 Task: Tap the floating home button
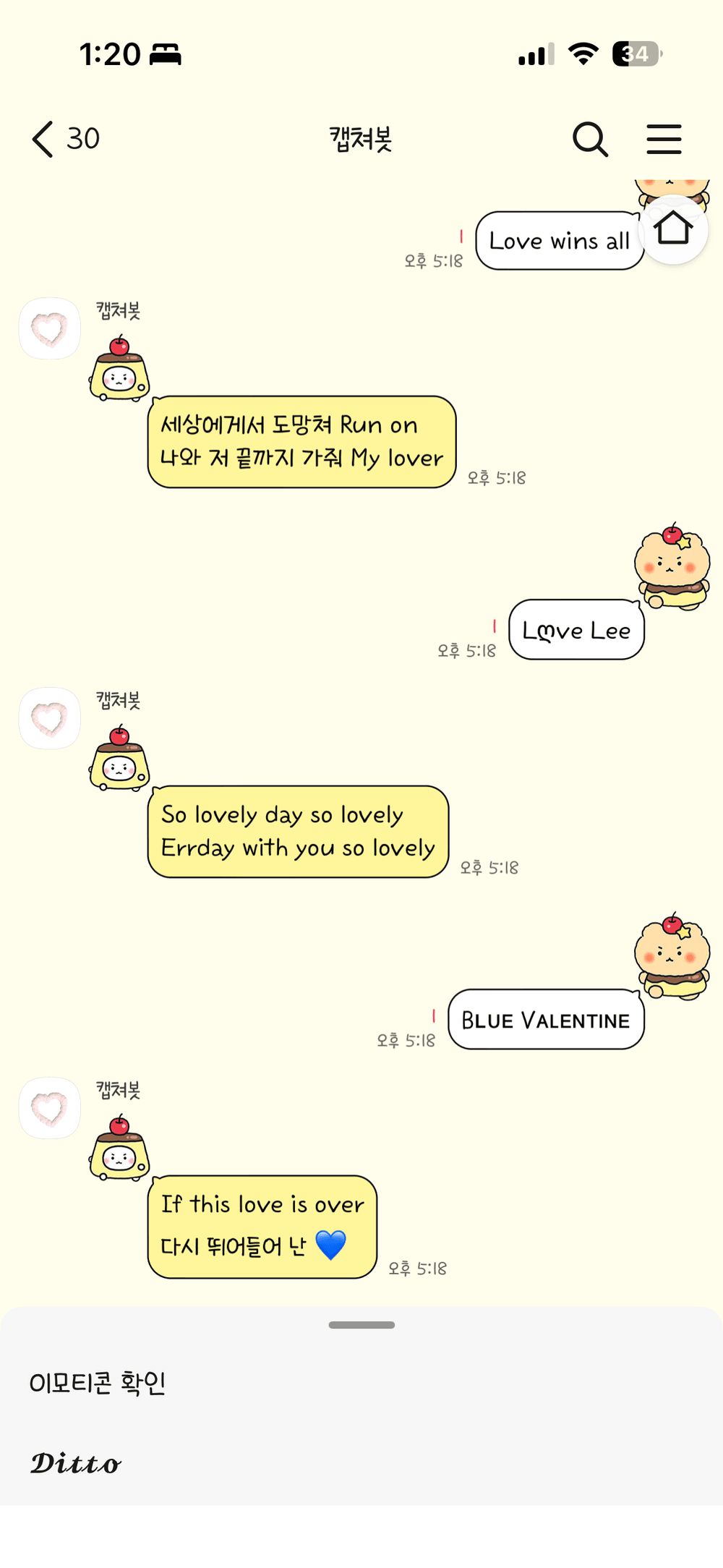click(x=673, y=229)
